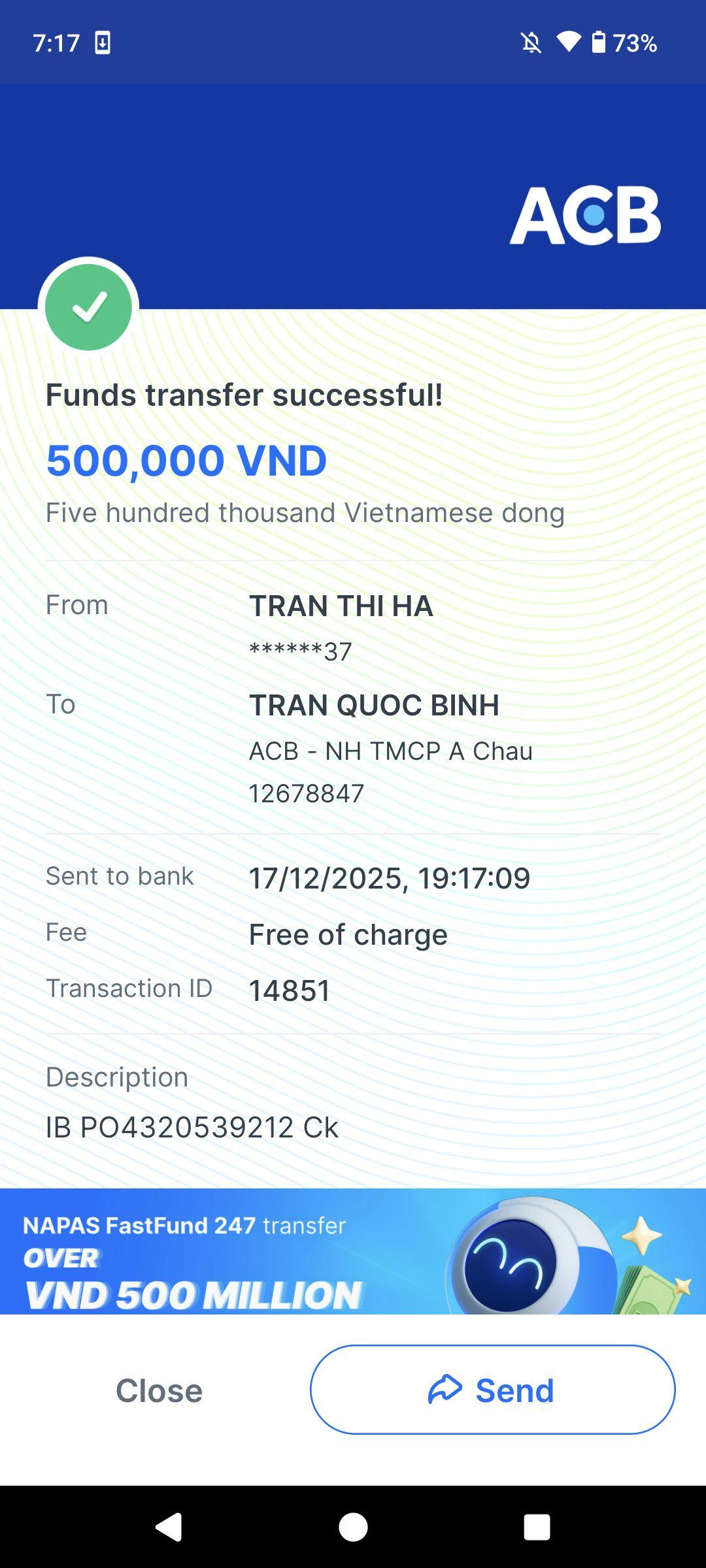Open the NAPAS FastFund 247 banner

(353, 1251)
